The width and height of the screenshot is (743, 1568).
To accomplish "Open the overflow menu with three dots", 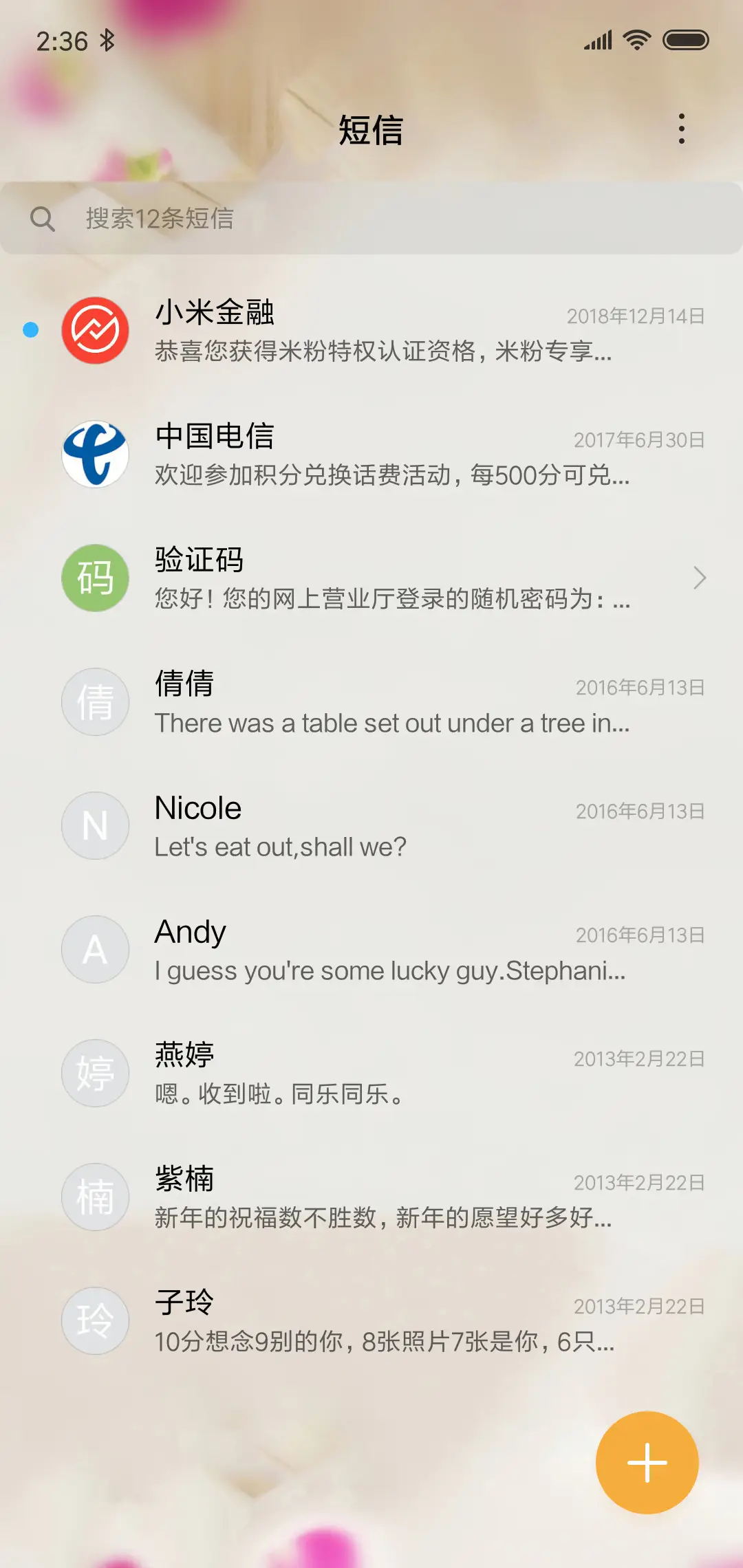I will point(680,129).
